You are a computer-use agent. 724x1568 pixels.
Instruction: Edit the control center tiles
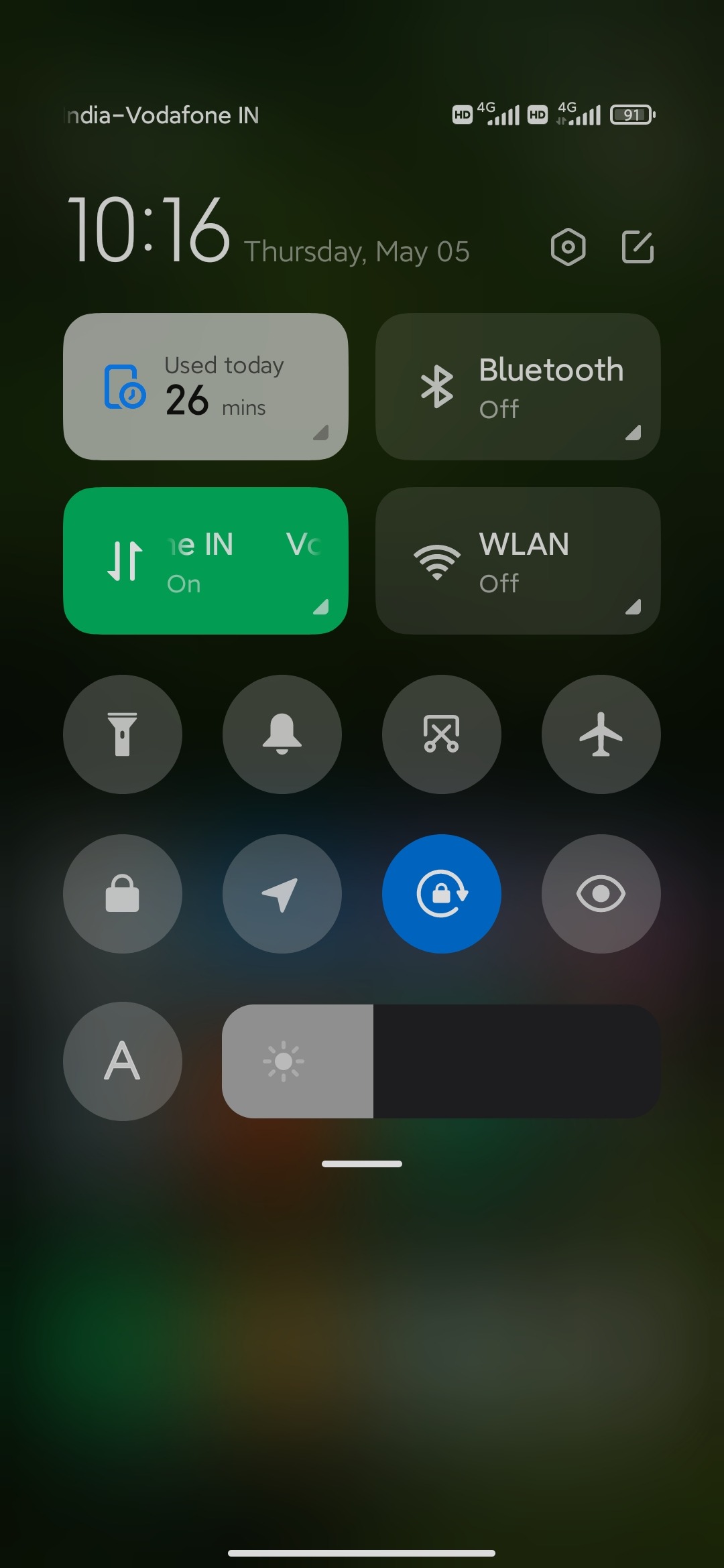pyautogui.click(x=638, y=247)
